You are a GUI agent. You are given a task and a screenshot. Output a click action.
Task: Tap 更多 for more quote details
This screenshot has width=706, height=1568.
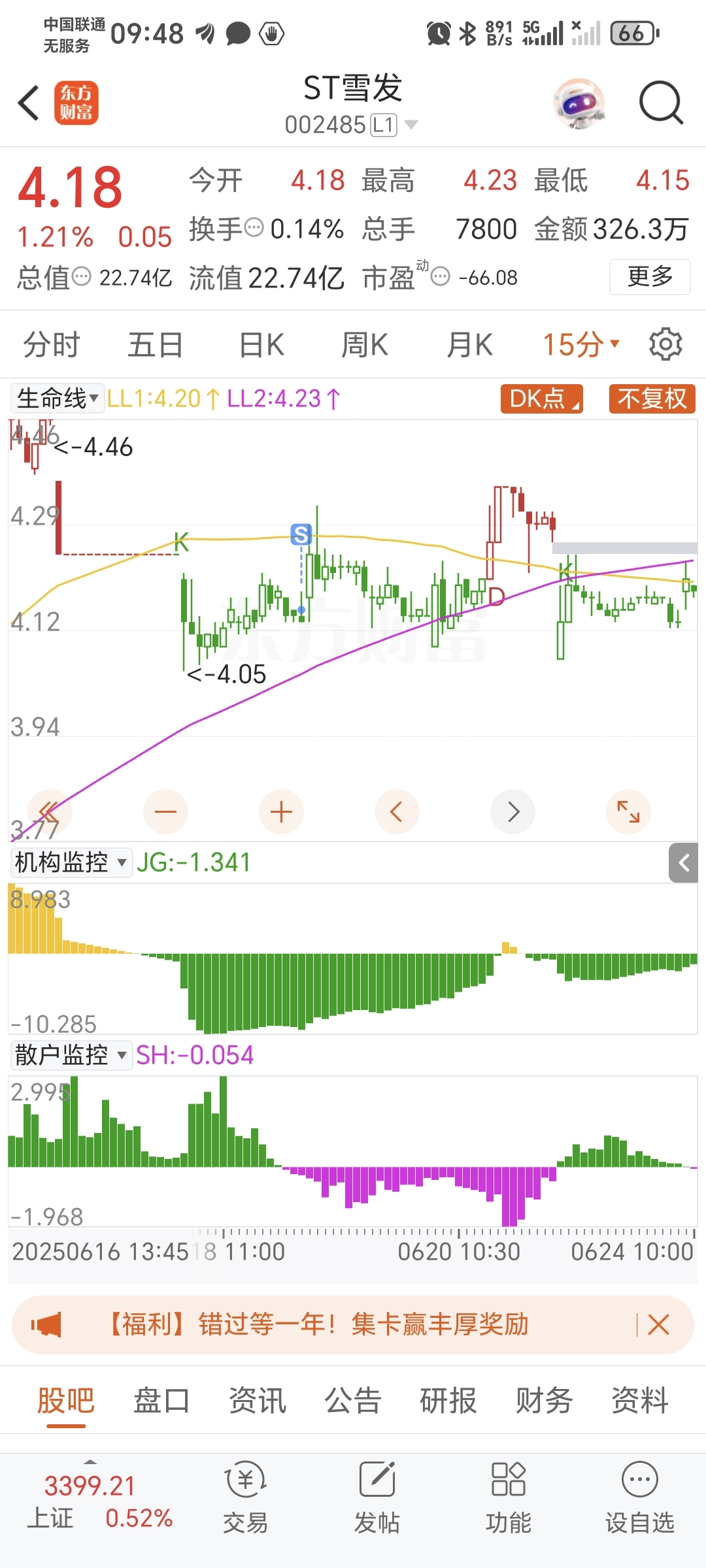[x=650, y=277]
